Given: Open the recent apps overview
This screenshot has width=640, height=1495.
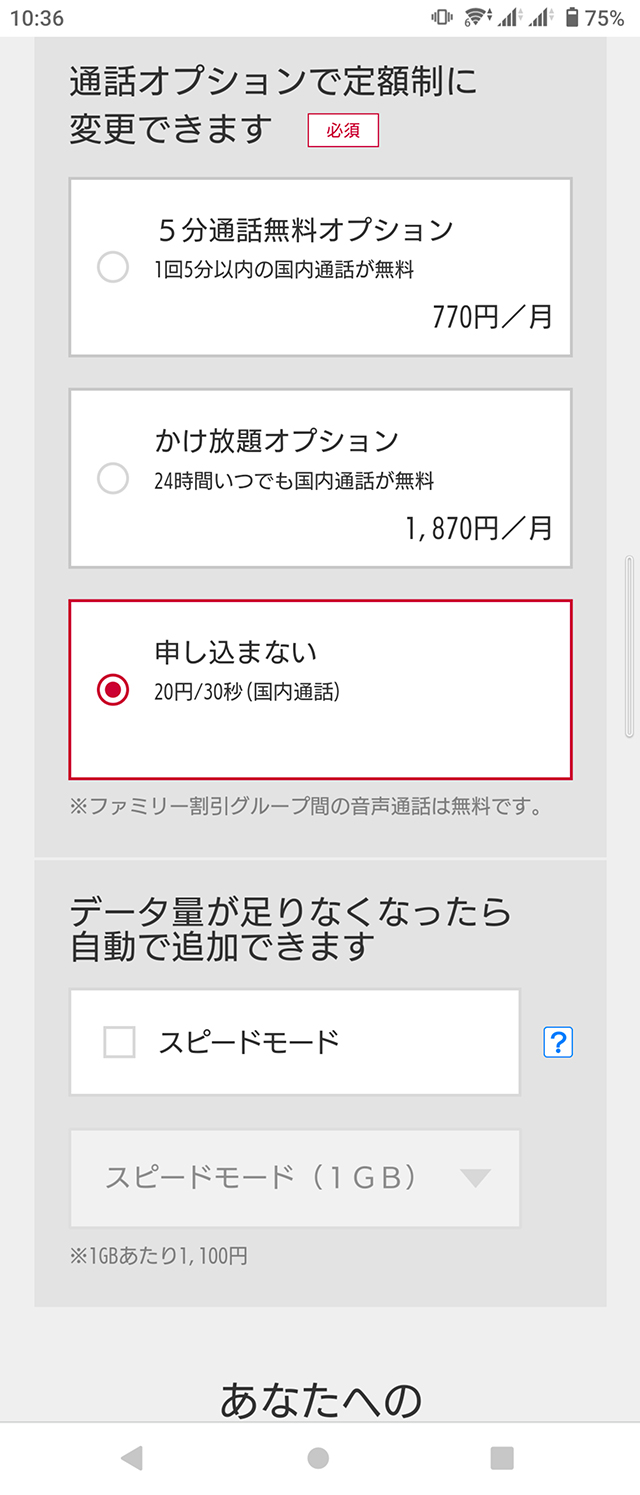Looking at the screenshot, I should (502, 1458).
